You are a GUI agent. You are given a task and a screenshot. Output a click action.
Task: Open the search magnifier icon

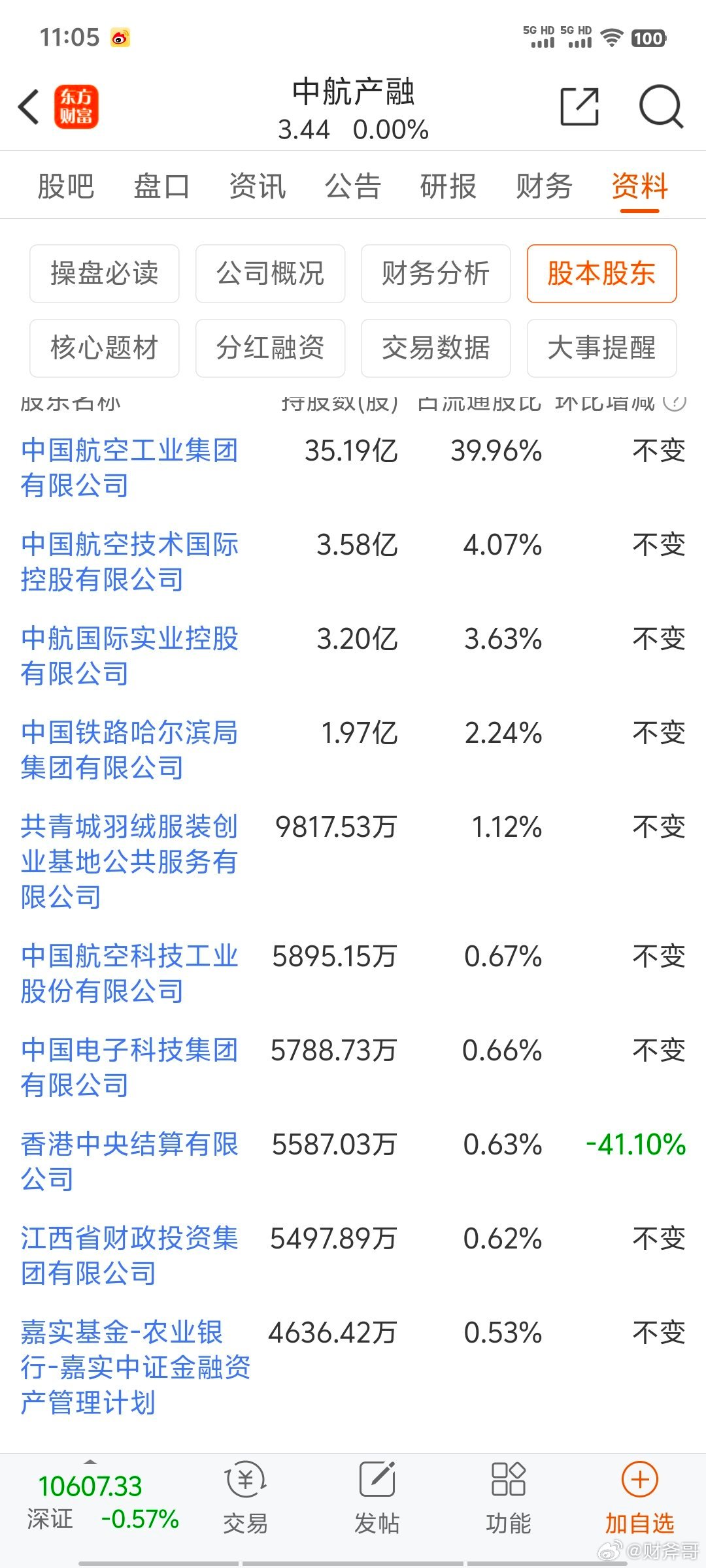[660, 106]
